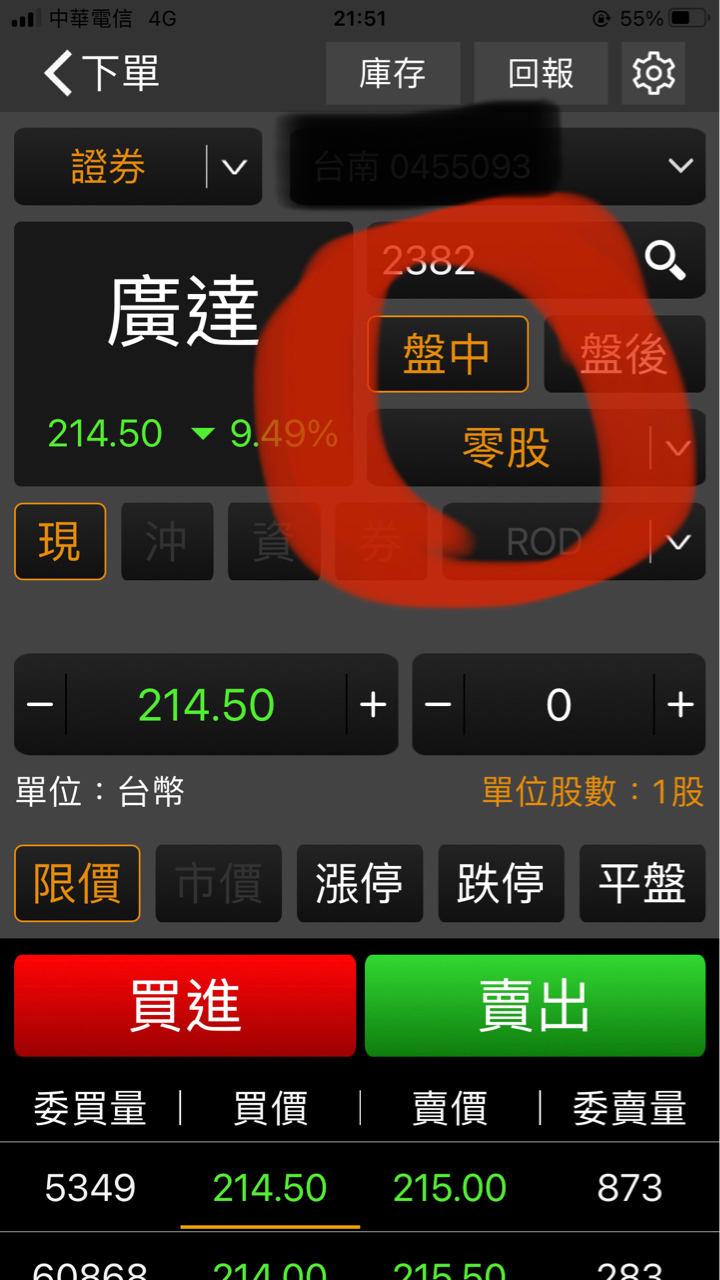Expand the ROD order condition dropdown
This screenshot has width=720, height=1280.
tap(677, 542)
